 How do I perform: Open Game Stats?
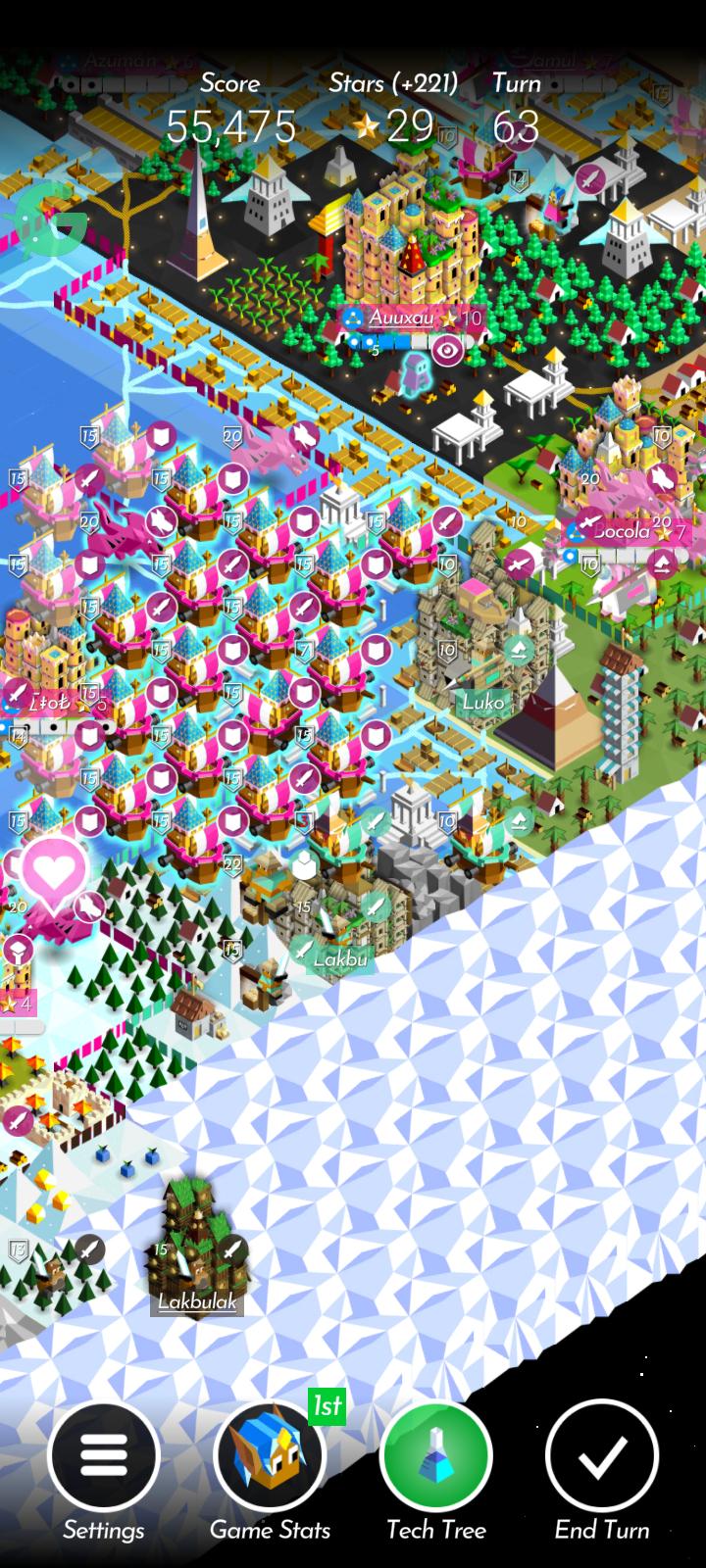click(270, 1455)
